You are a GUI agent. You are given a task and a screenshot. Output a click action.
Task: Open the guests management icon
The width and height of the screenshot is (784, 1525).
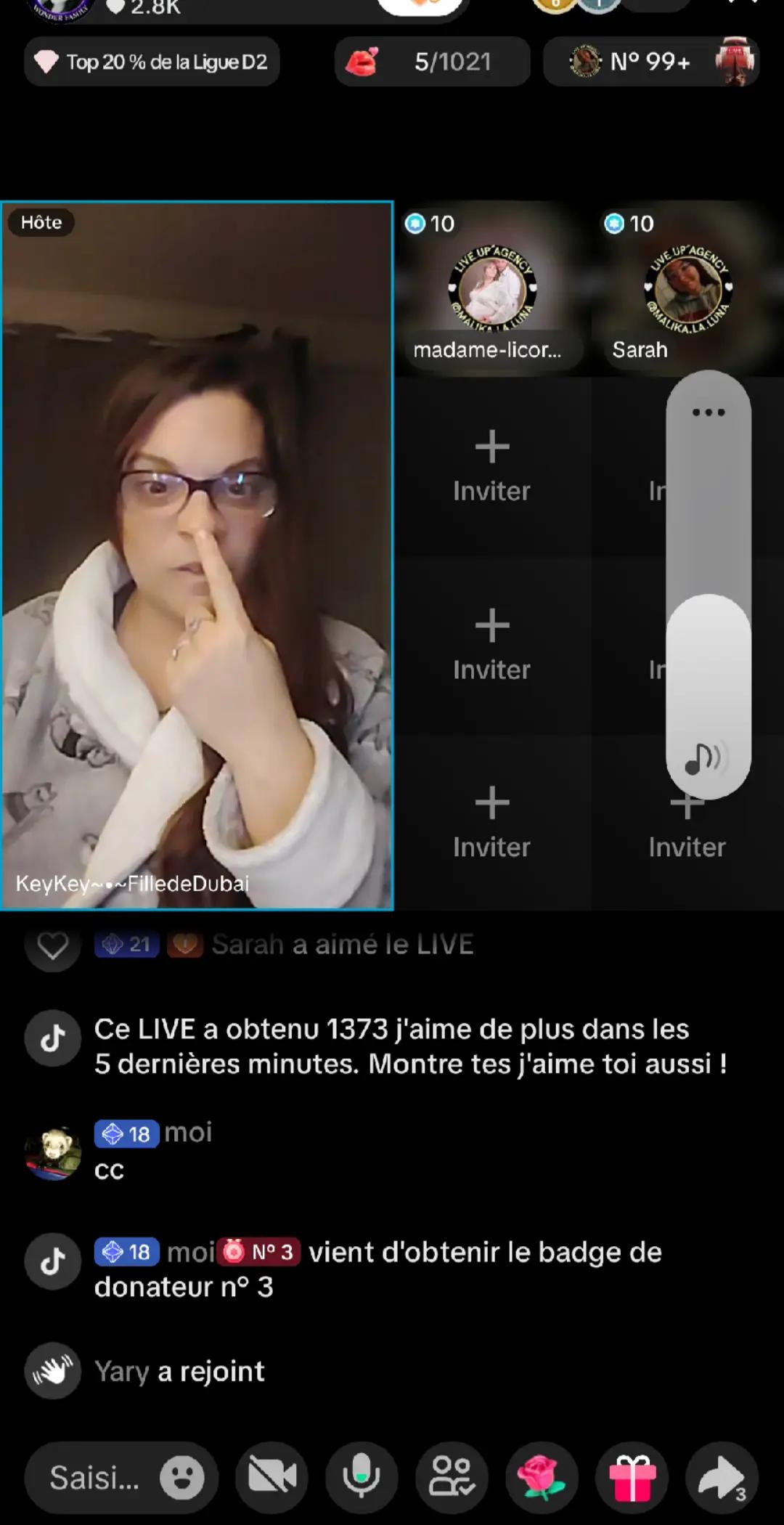pyautogui.click(x=452, y=1477)
